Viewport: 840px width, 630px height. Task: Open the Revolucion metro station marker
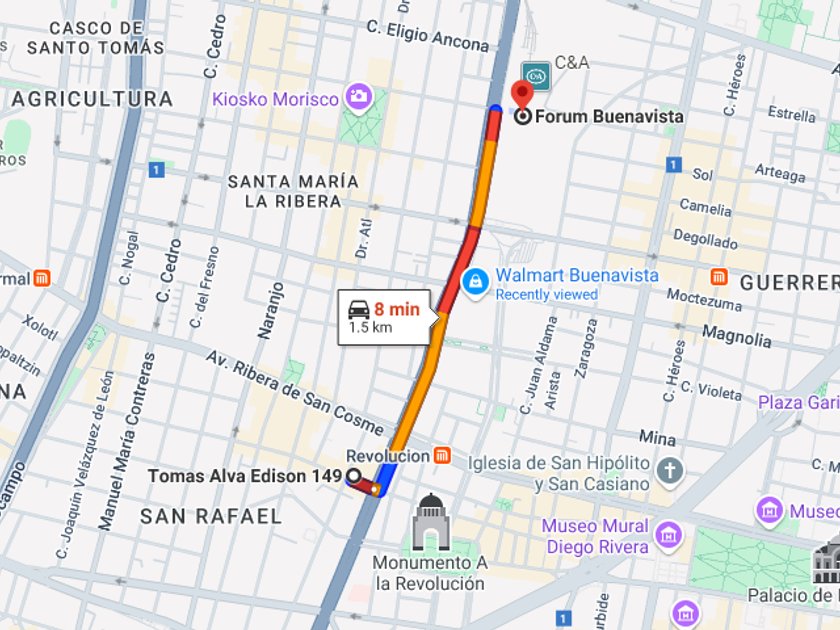[x=442, y=456]
